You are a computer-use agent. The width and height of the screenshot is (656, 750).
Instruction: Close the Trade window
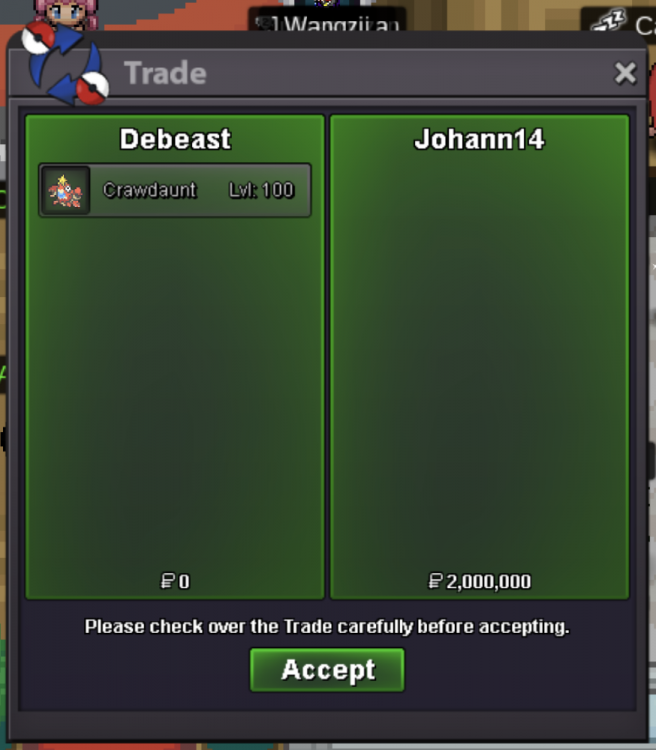[625, 73]
